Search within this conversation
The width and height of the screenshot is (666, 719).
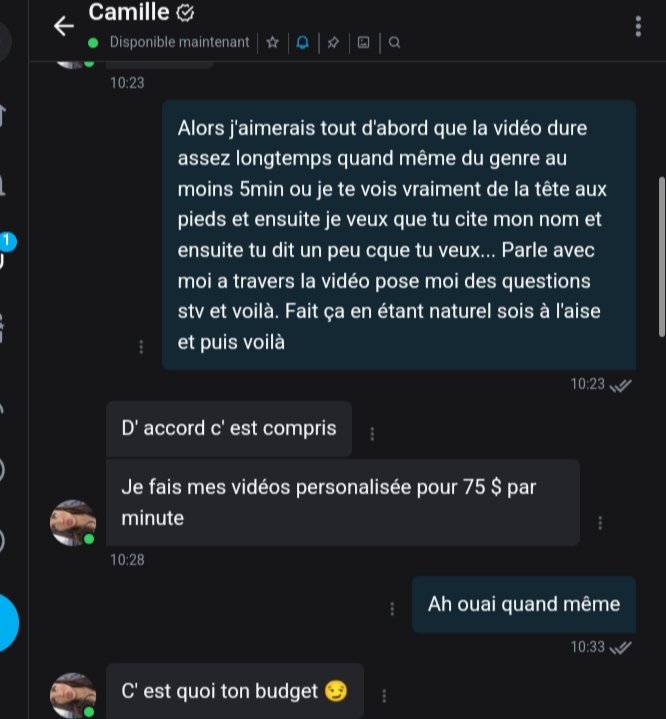394,42
